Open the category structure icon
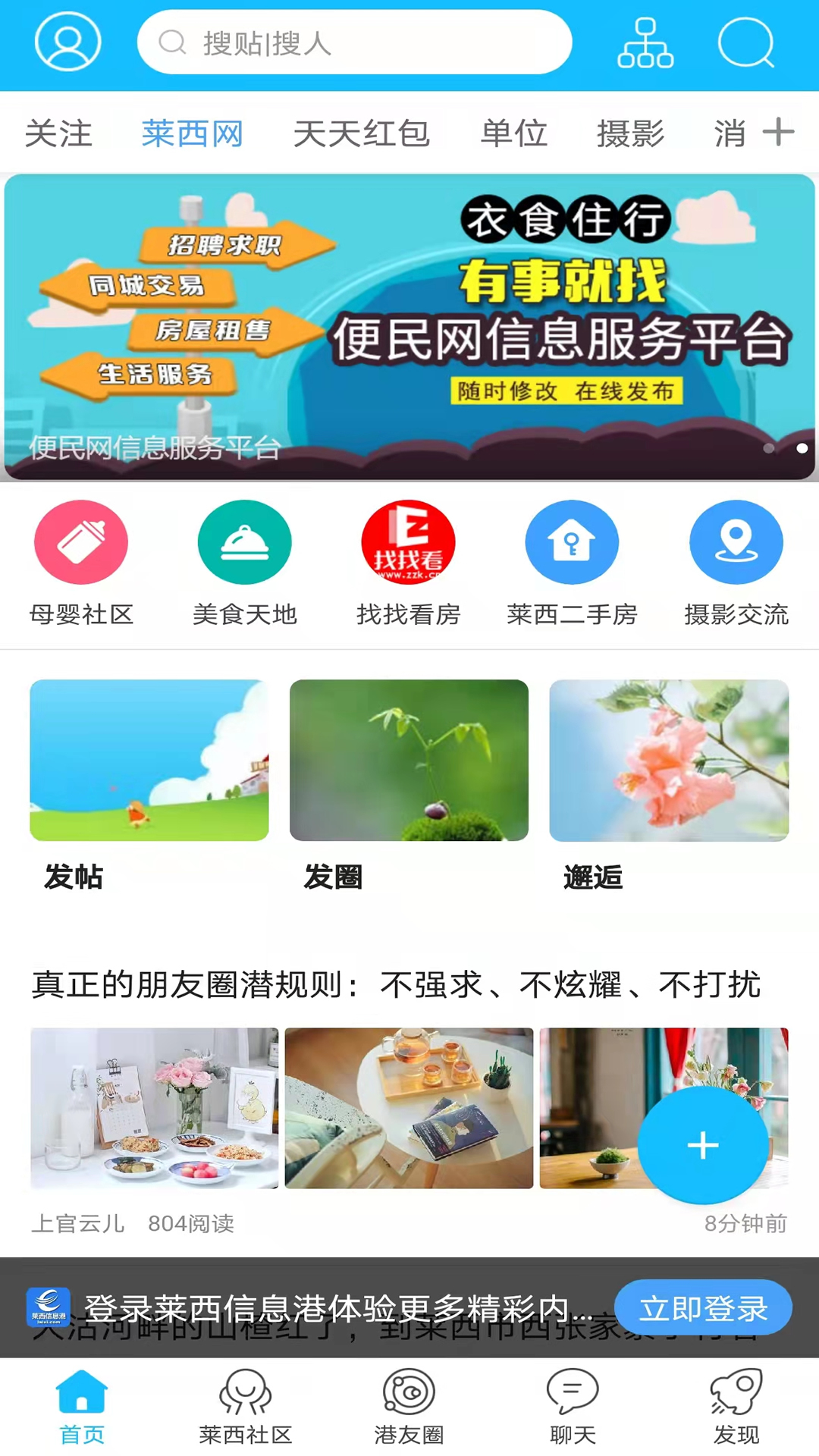 pos(645,43)
